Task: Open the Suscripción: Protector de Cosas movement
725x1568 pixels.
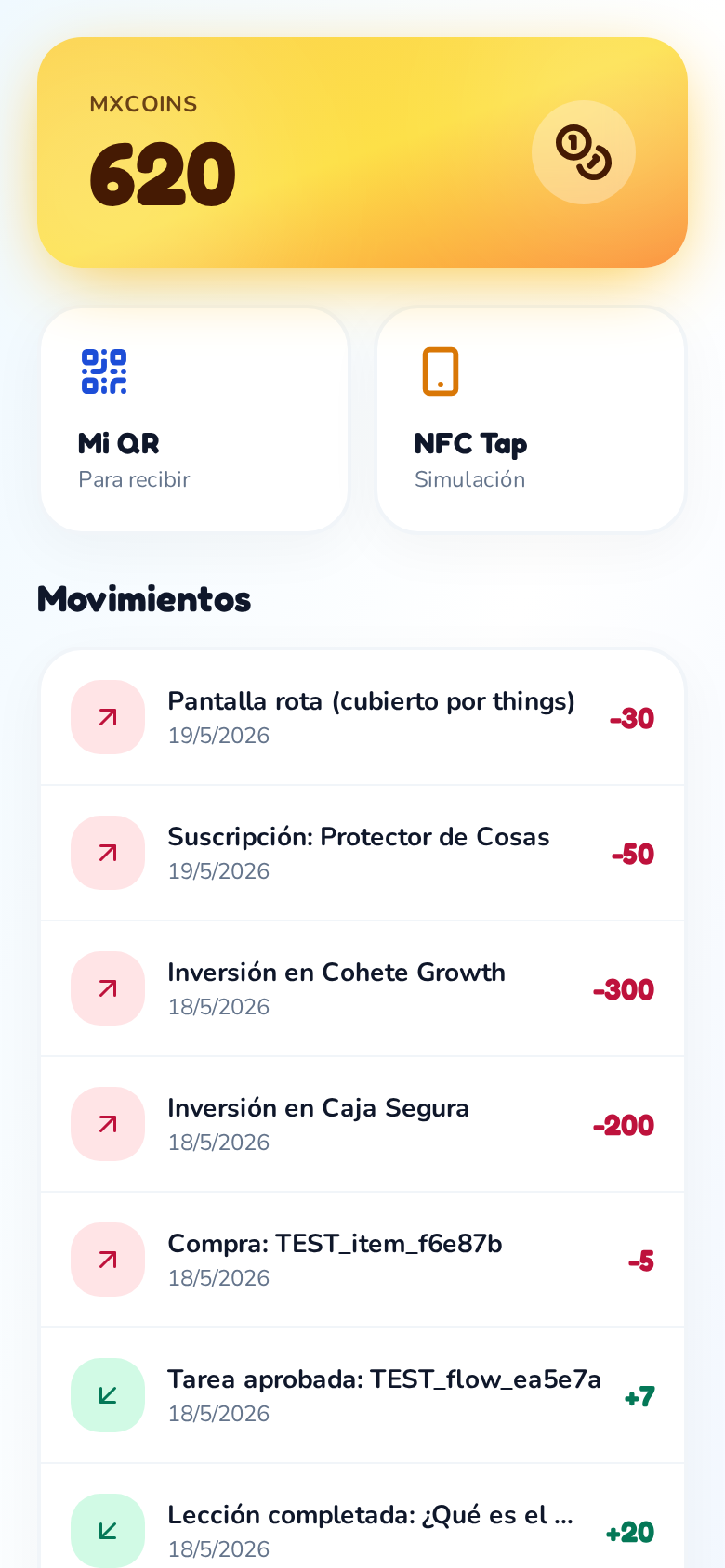Action: (362, 853)
